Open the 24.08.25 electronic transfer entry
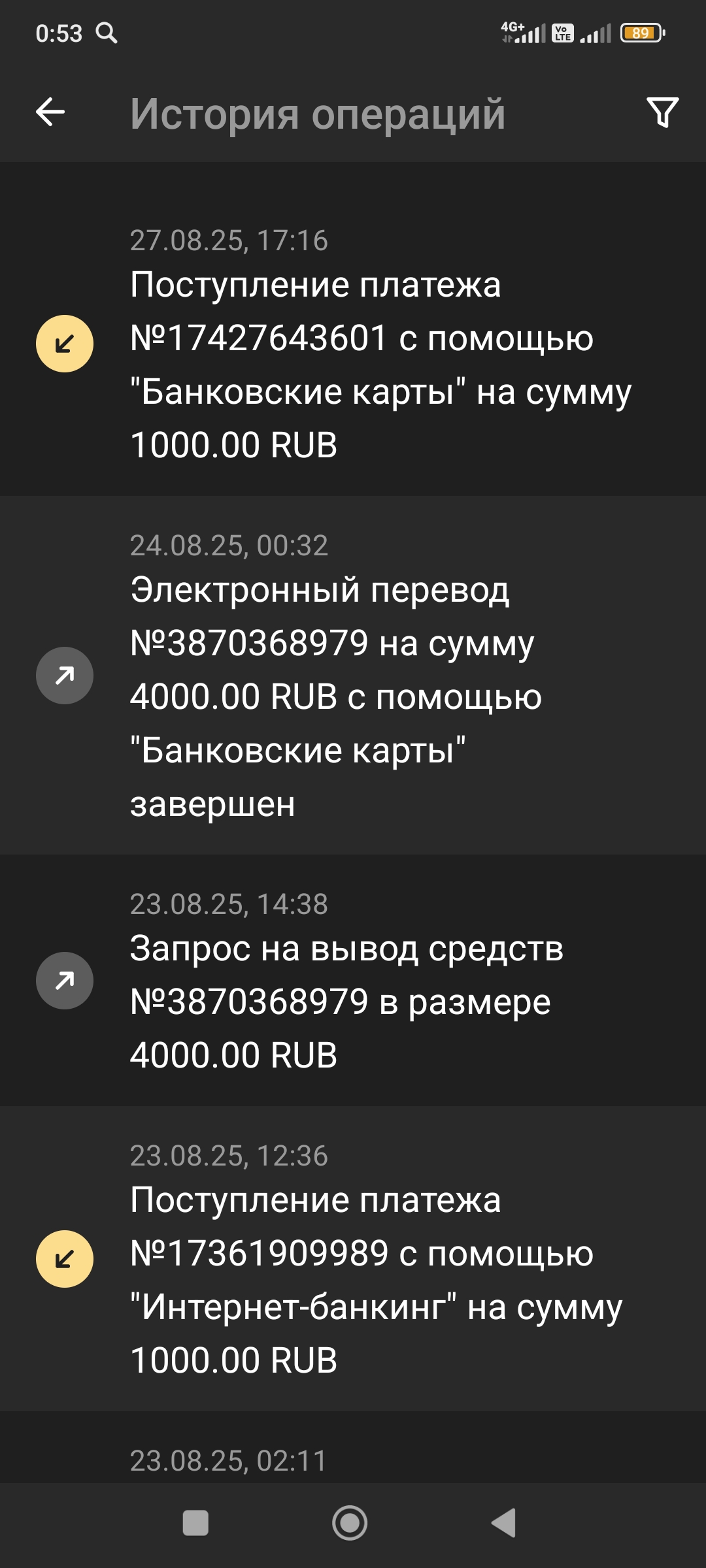The width and height of the screenshot is (706, 1568). point(353,675)
